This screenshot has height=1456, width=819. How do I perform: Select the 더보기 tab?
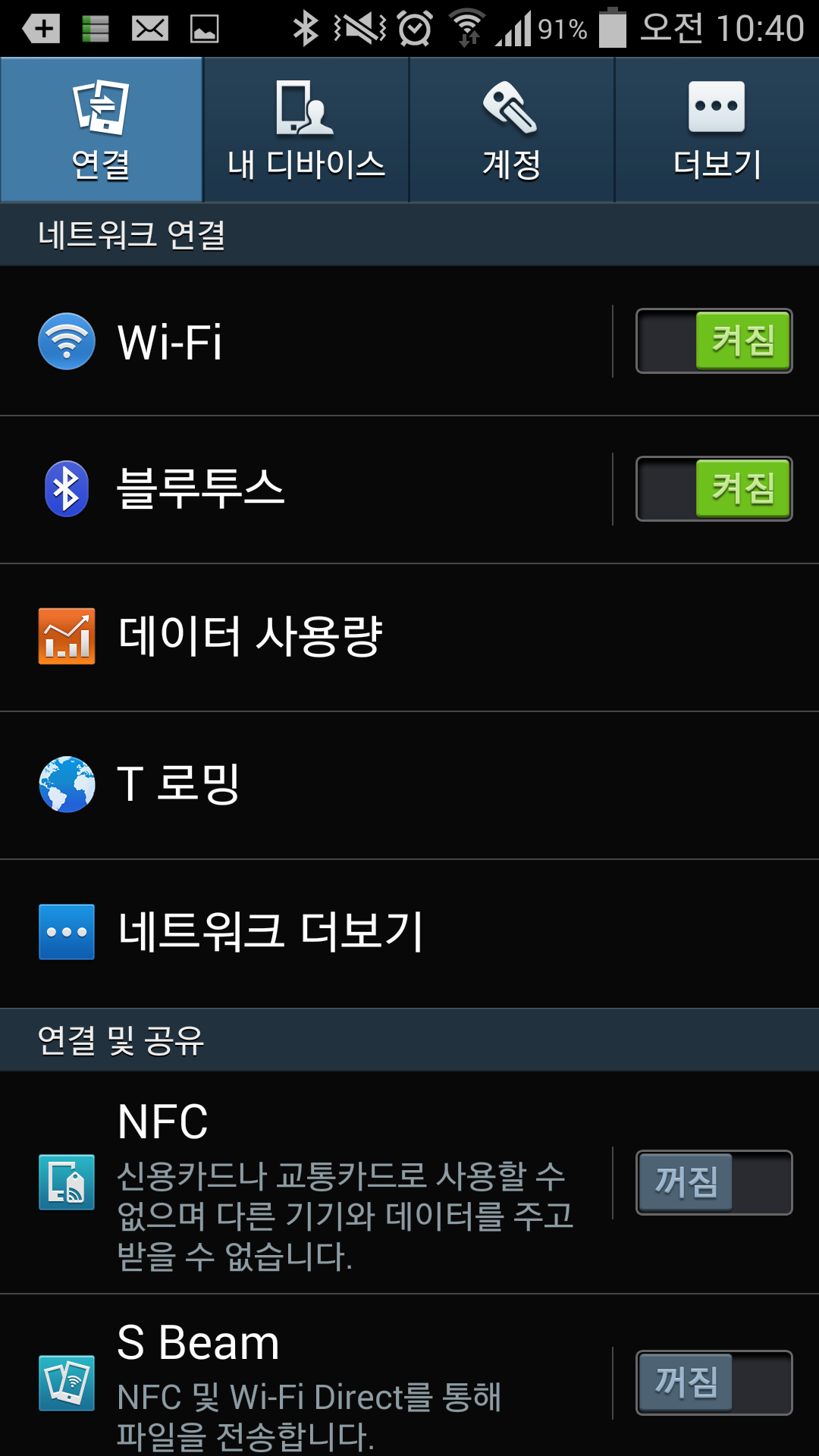pyautogui.click(x=717, y=130)
